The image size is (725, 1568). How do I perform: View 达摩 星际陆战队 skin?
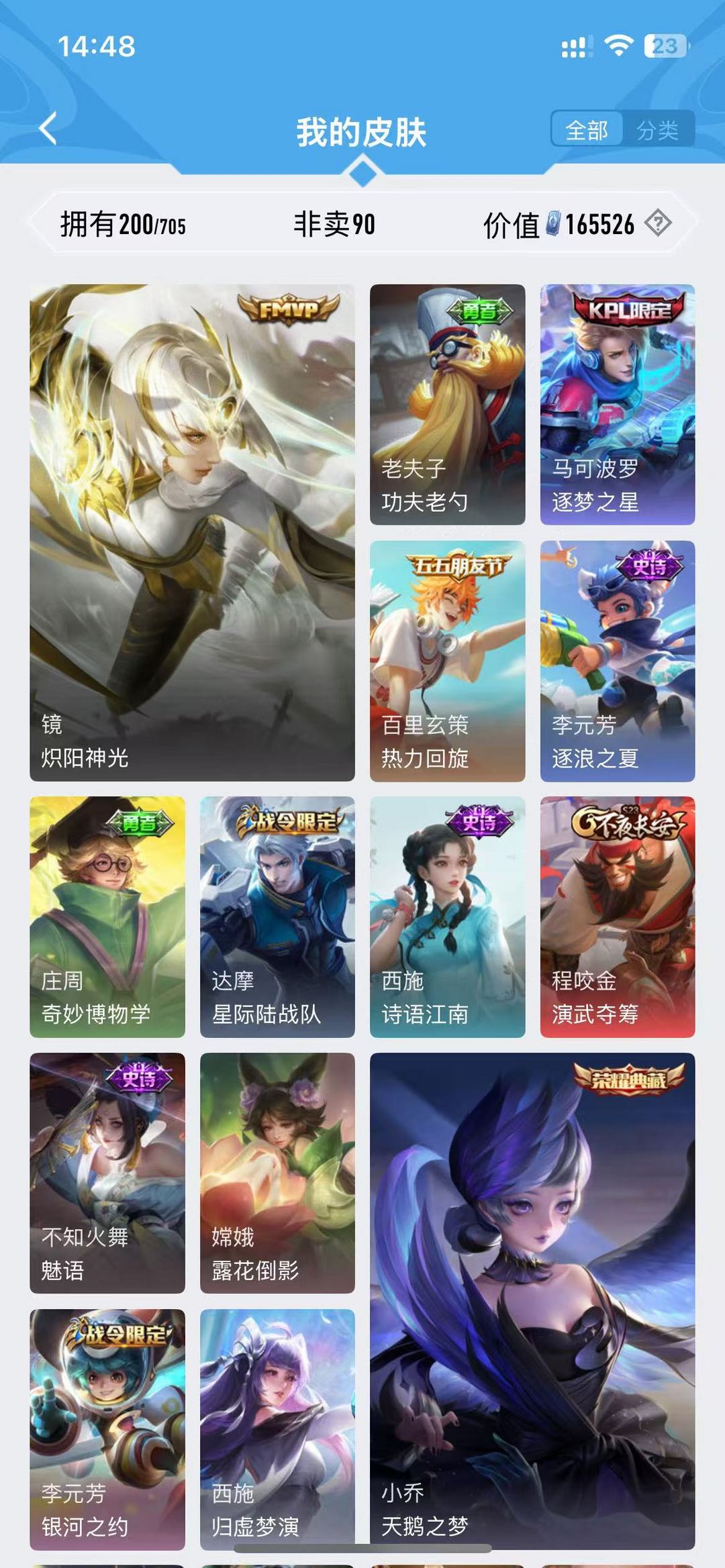point(277,917)
